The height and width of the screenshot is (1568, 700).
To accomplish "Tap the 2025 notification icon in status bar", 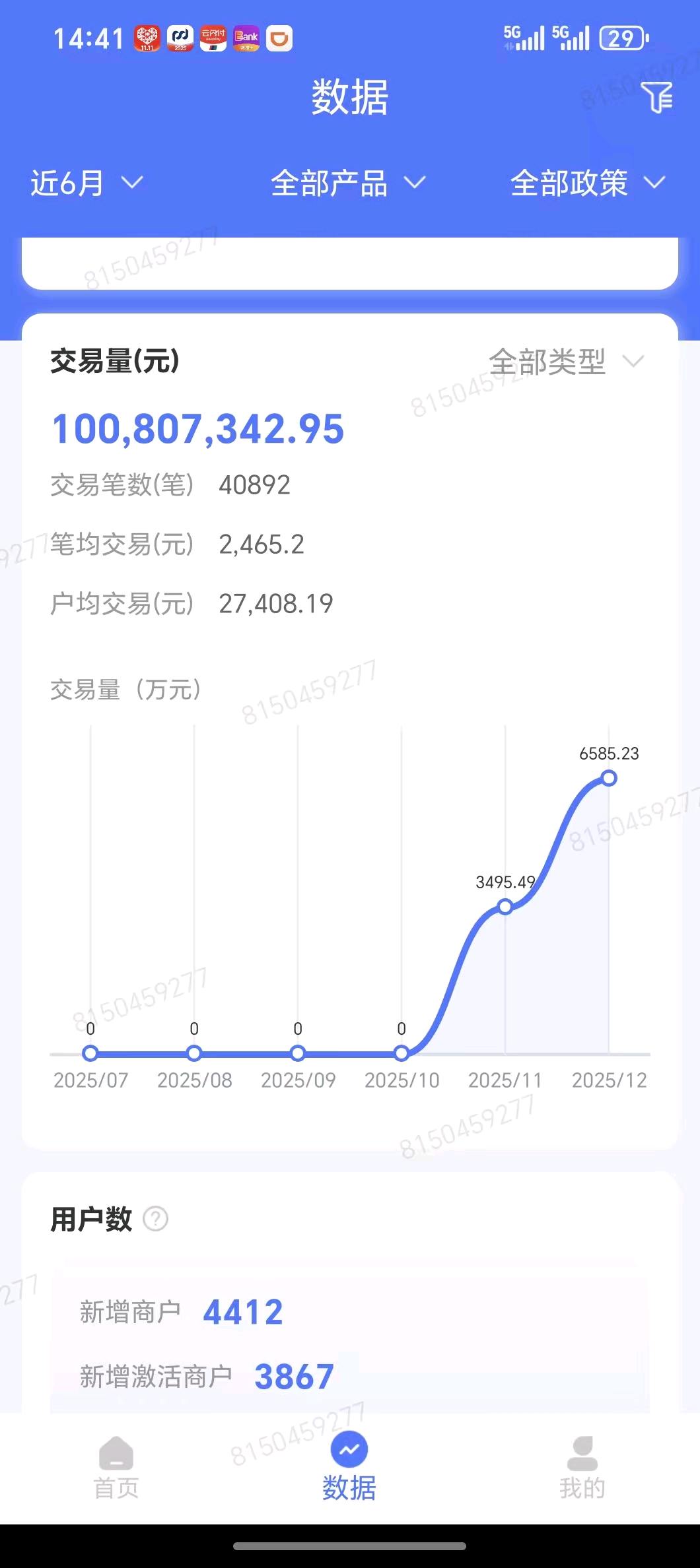I will tap(181, 38).
